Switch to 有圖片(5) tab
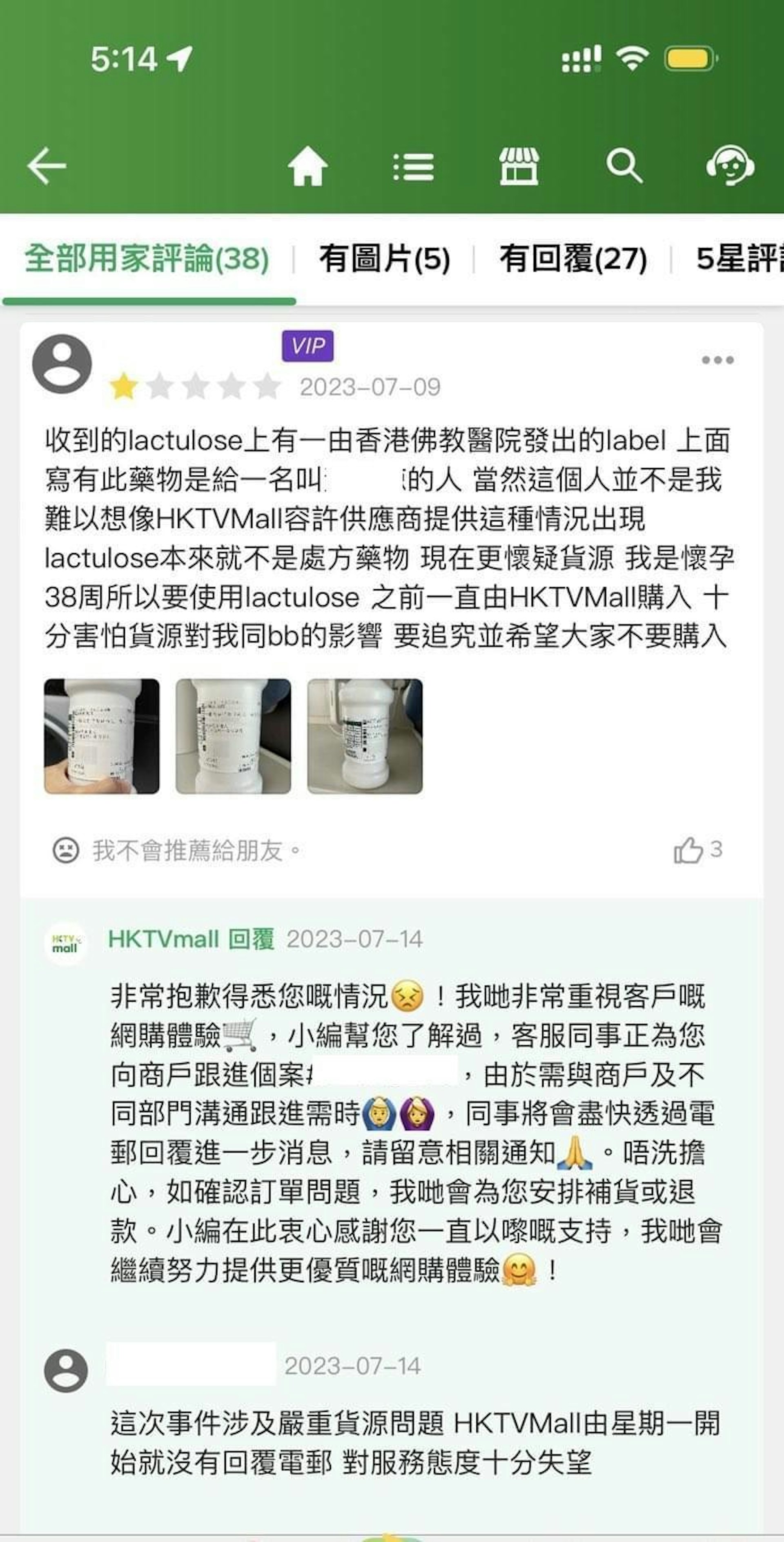784x1542 pixels. pyautogui.click(x=384, y=259)
